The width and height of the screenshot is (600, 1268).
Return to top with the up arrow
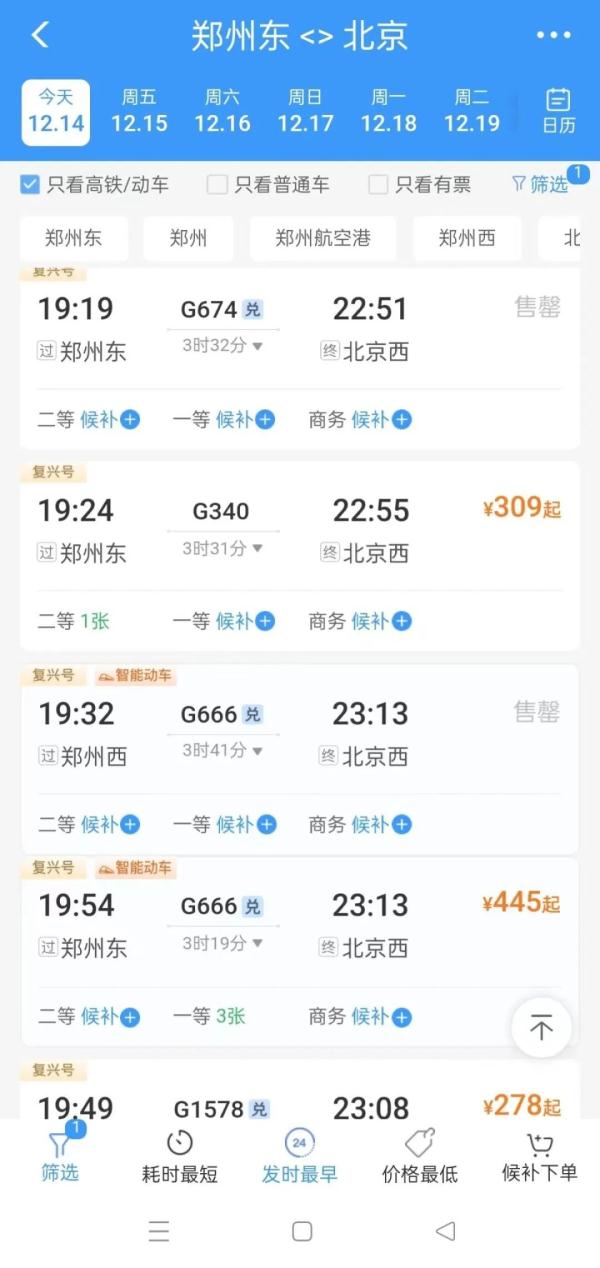tap(541, 1027)
